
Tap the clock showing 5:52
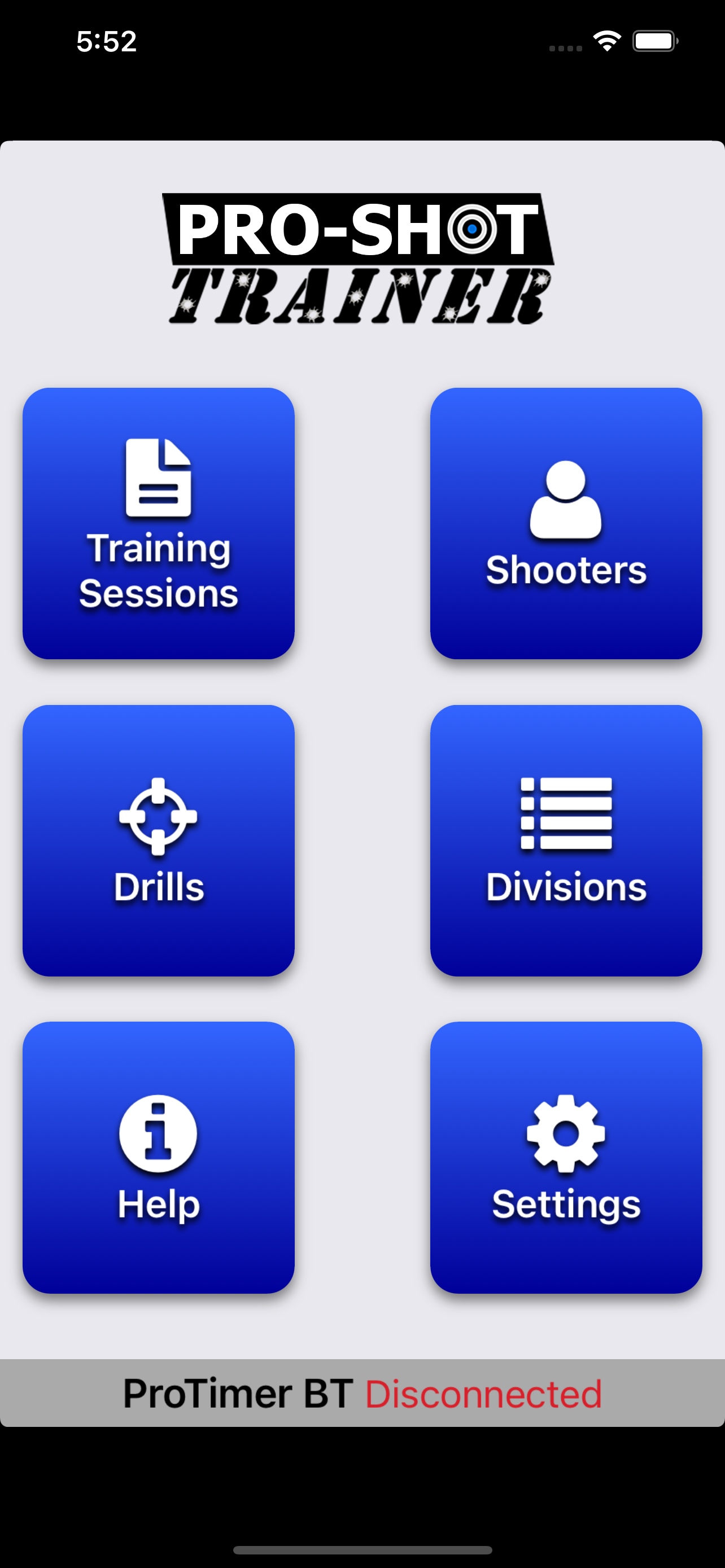coord(106,40)
